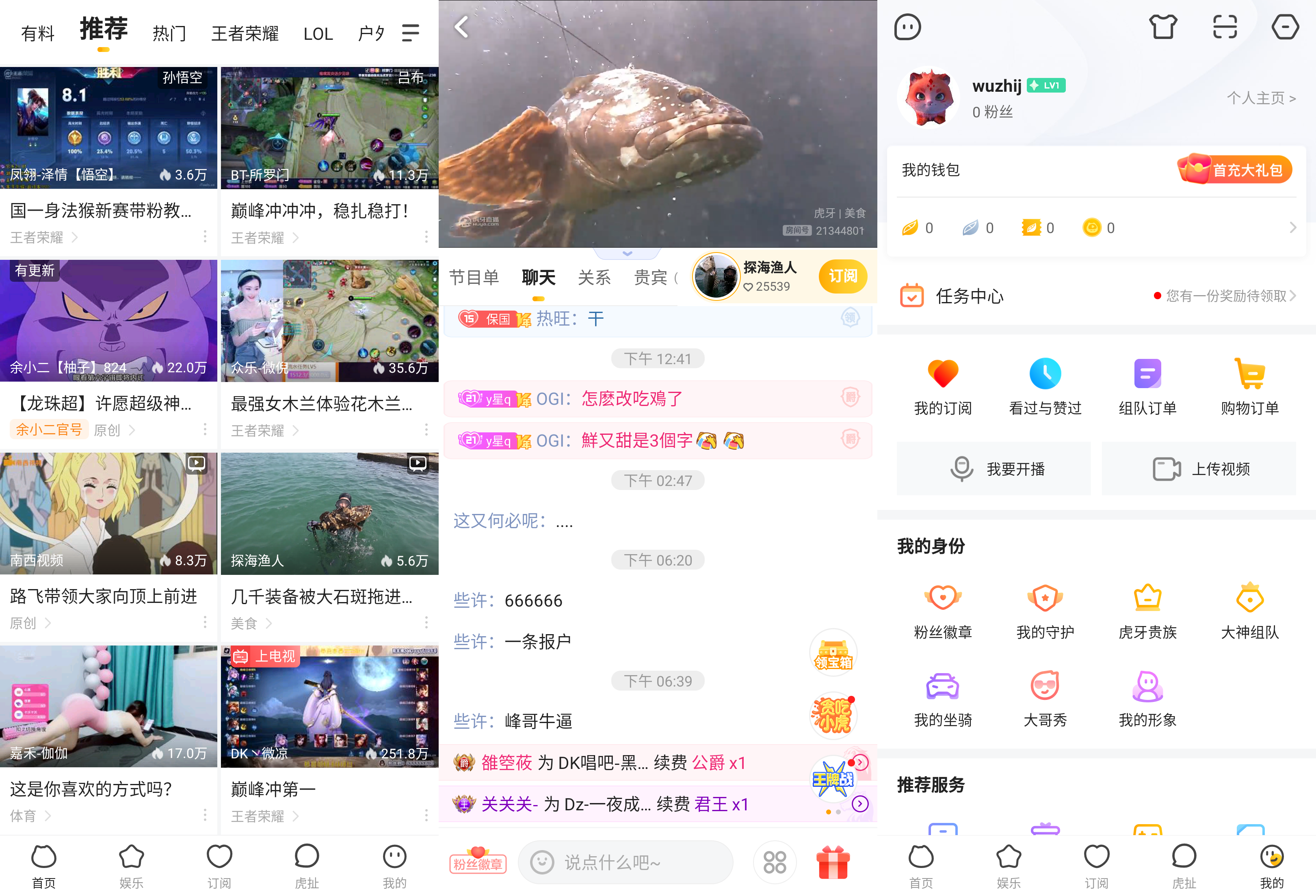Switch to the 热门 top tab
Screen dimensions: 1316x896
169,33
